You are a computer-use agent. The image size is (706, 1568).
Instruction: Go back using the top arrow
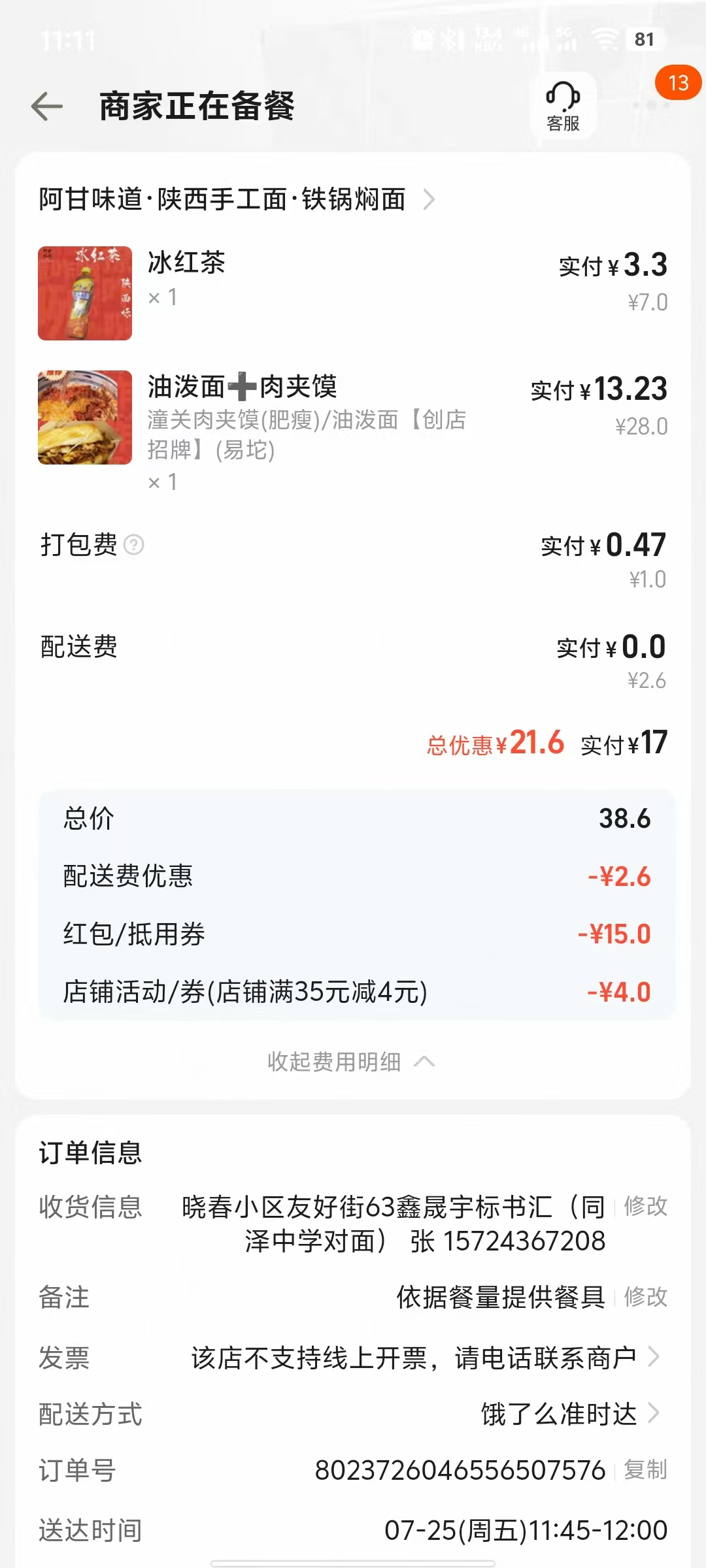(x=47, y=106)
